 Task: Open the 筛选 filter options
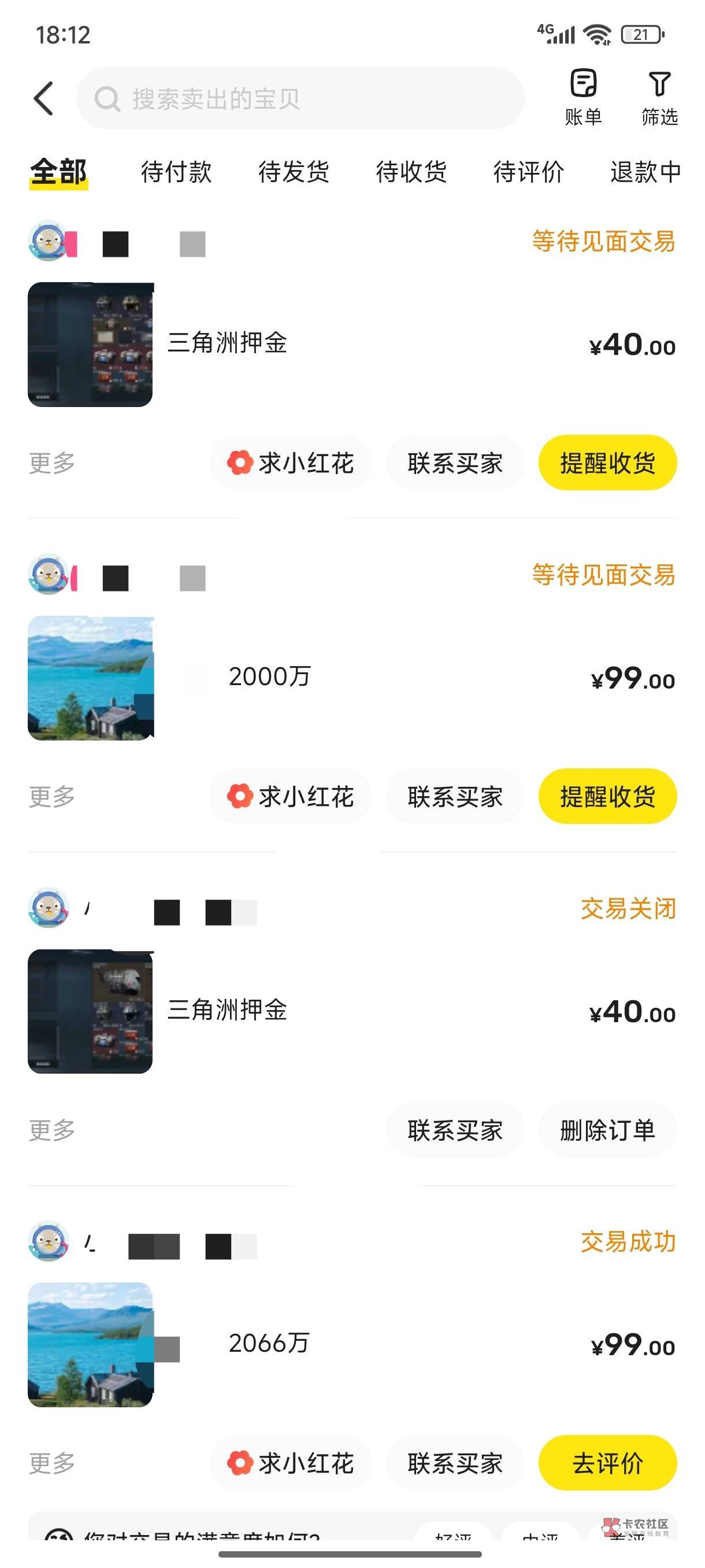[659, 97]
